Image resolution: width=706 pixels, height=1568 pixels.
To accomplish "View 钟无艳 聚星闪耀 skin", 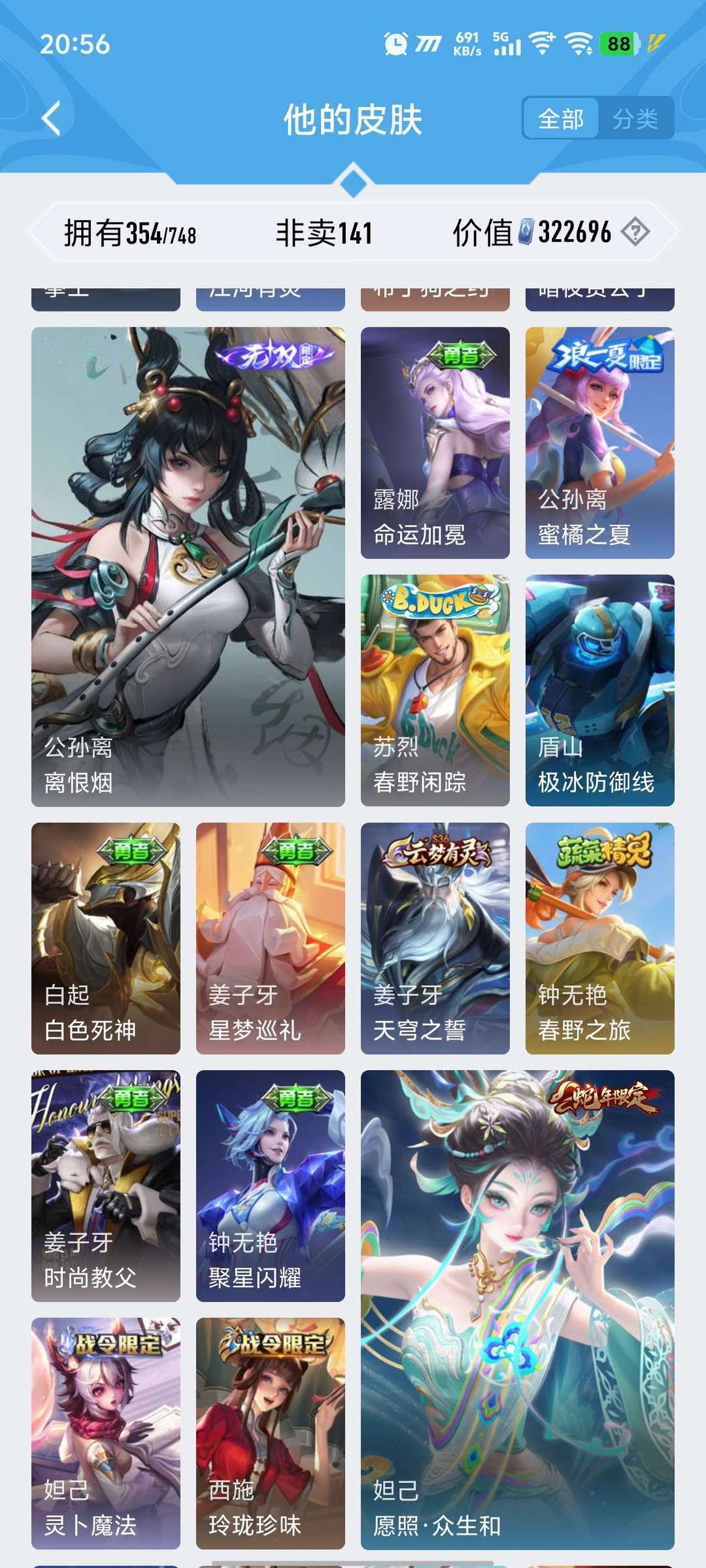I will coord(270,1185).
